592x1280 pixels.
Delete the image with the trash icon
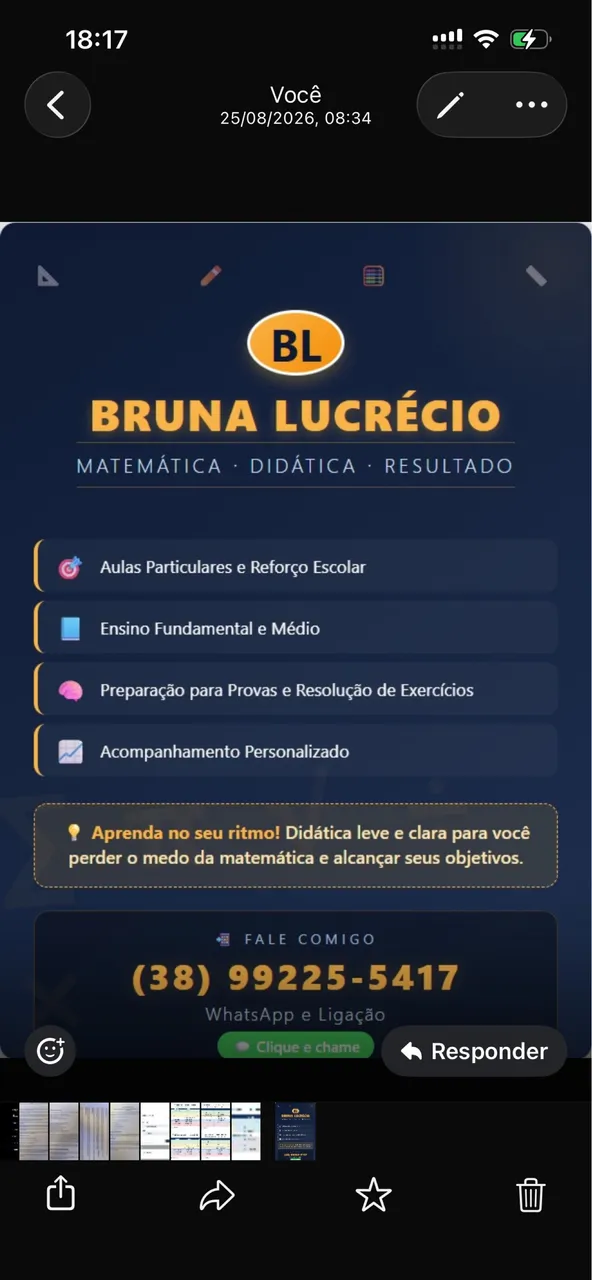pos(530,1194)
